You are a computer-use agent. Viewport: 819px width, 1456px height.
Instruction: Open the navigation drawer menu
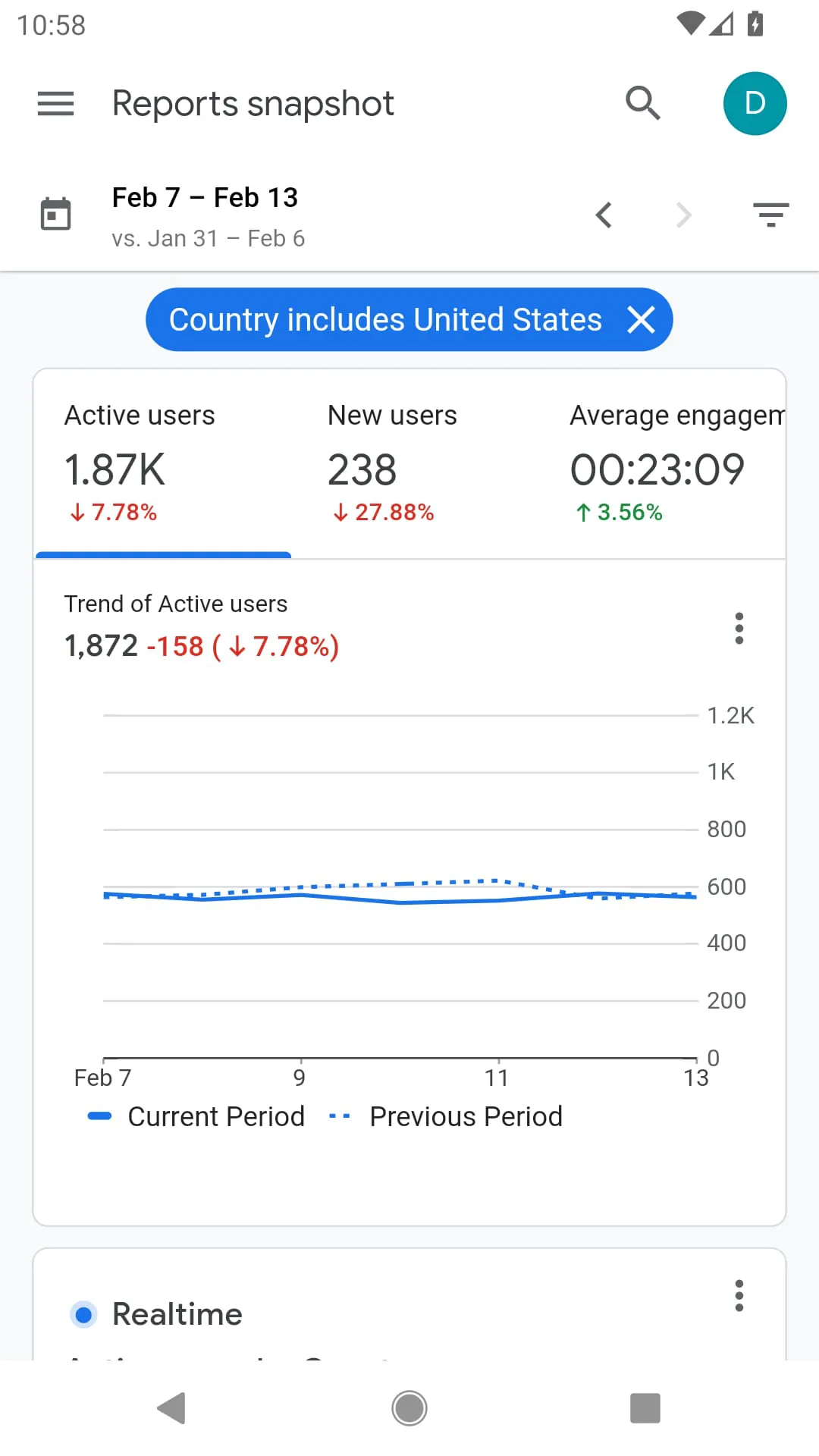tap(55, 103)
